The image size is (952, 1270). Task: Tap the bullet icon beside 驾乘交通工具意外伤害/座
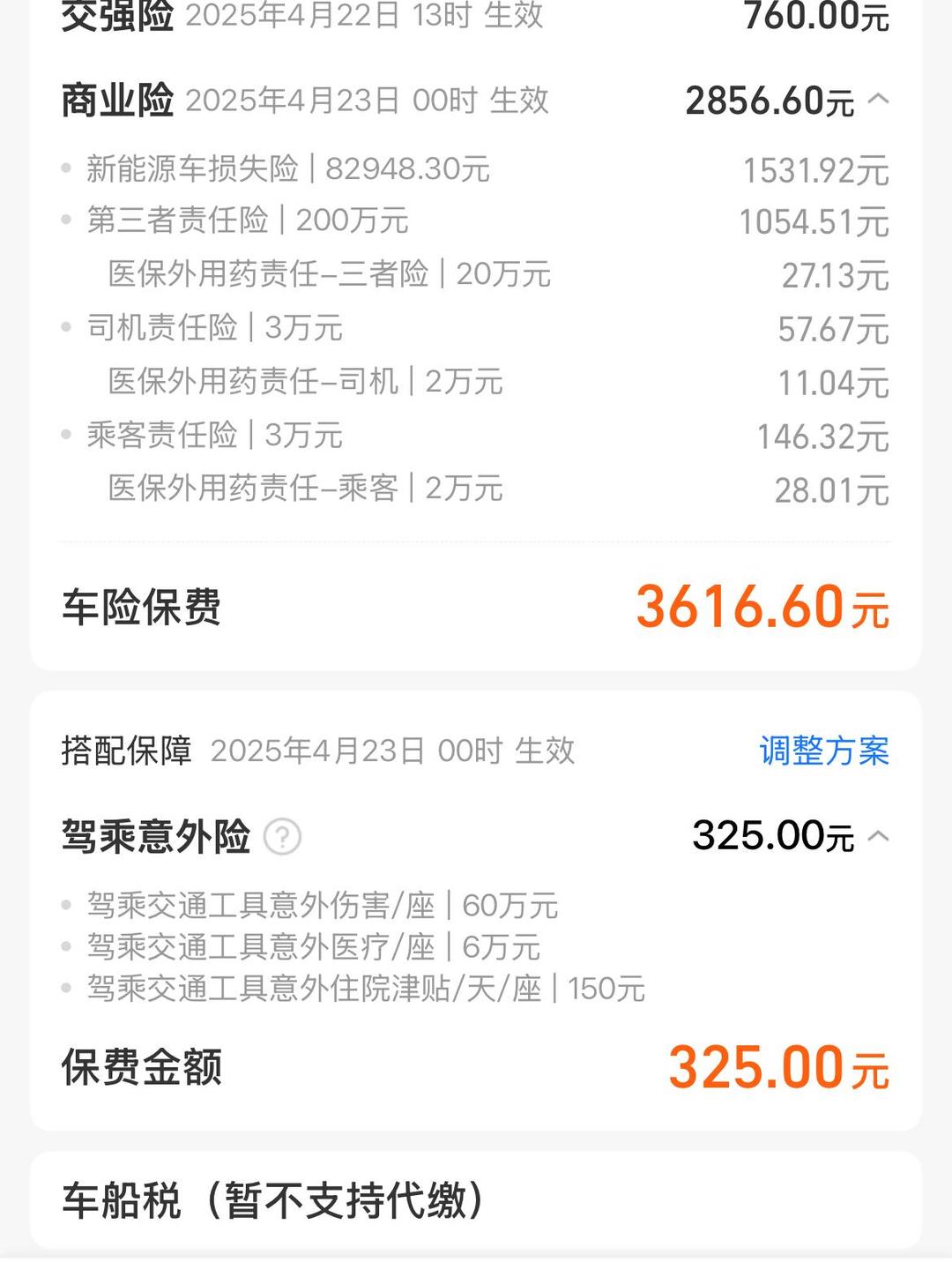66,903
